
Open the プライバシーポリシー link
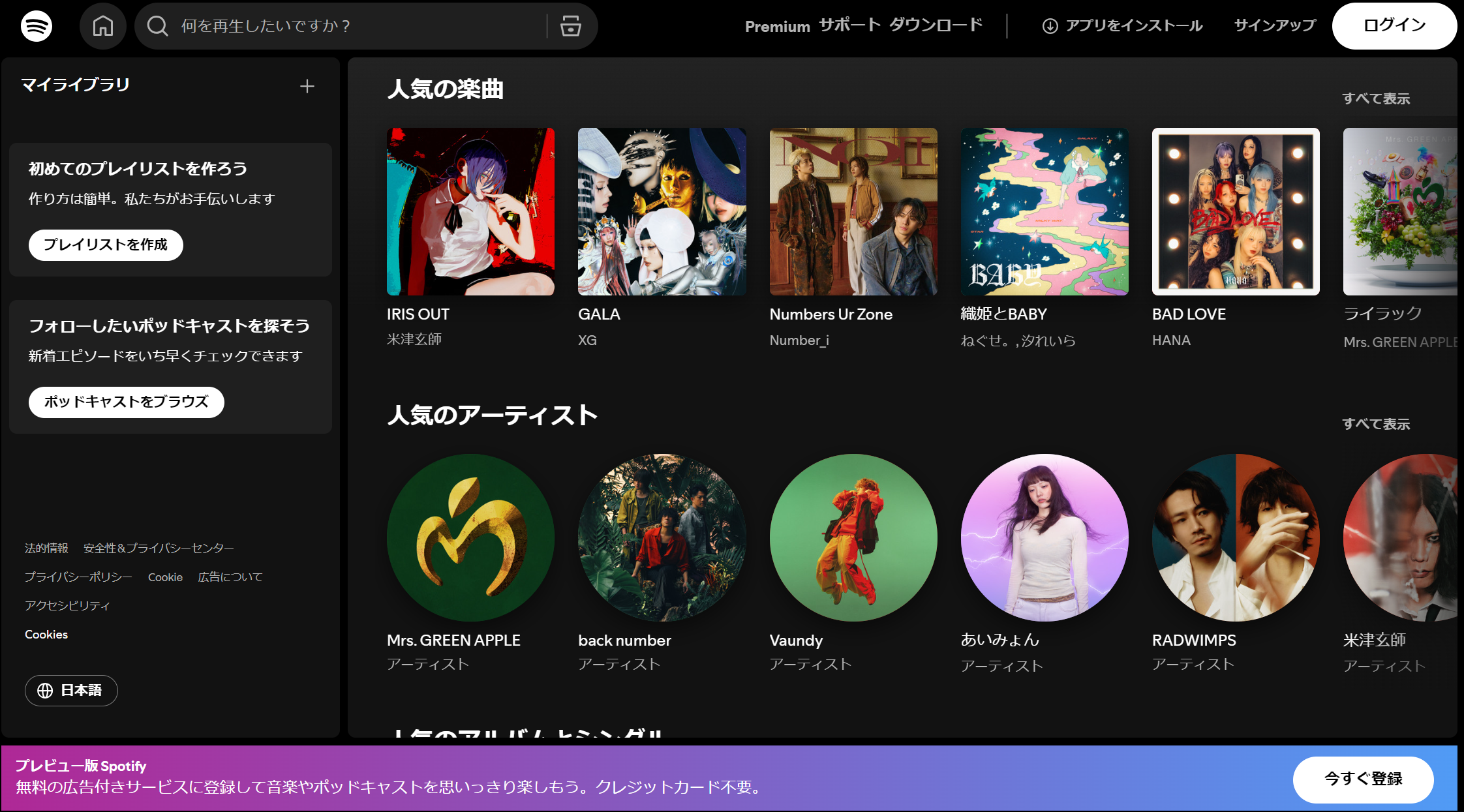(x=78, y=577)
